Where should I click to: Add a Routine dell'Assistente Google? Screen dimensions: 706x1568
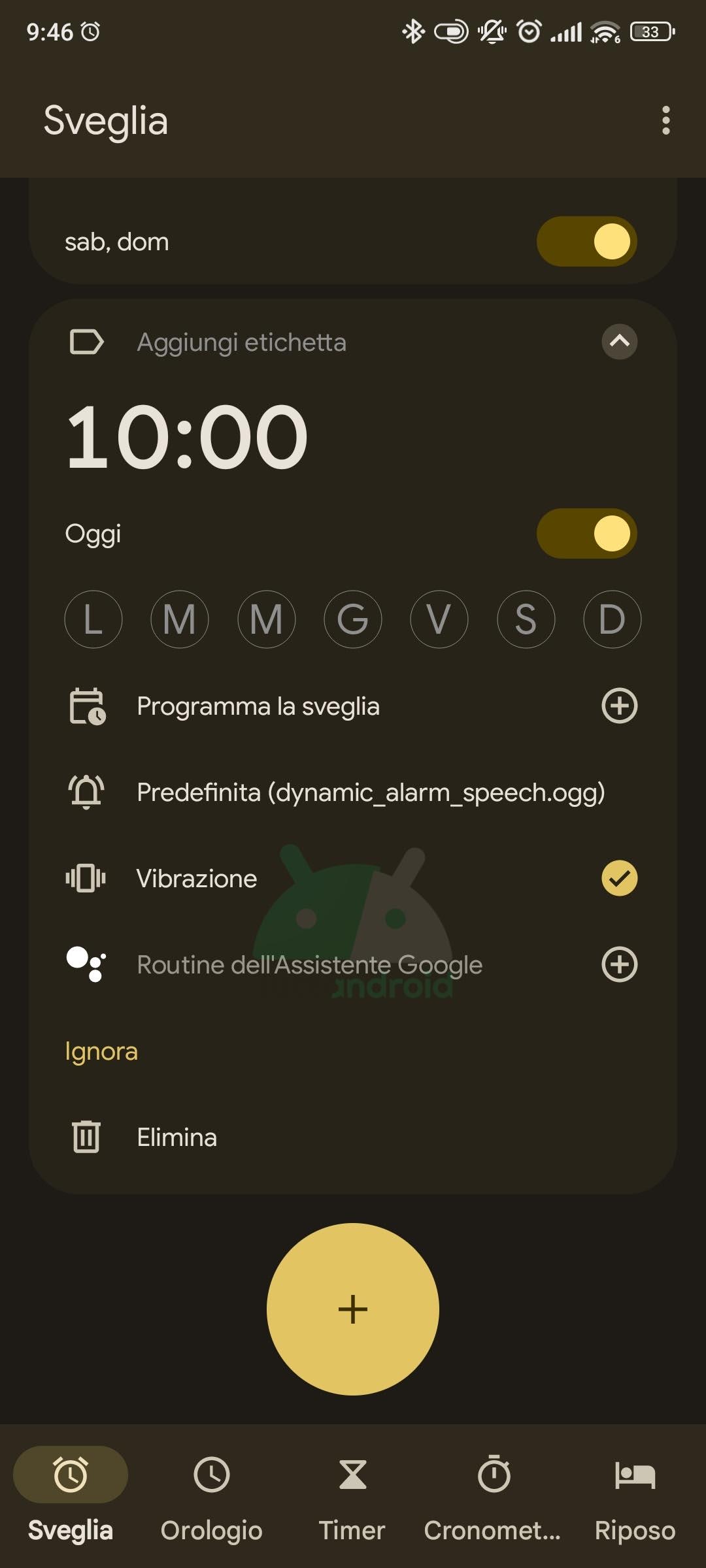(619, 965)
